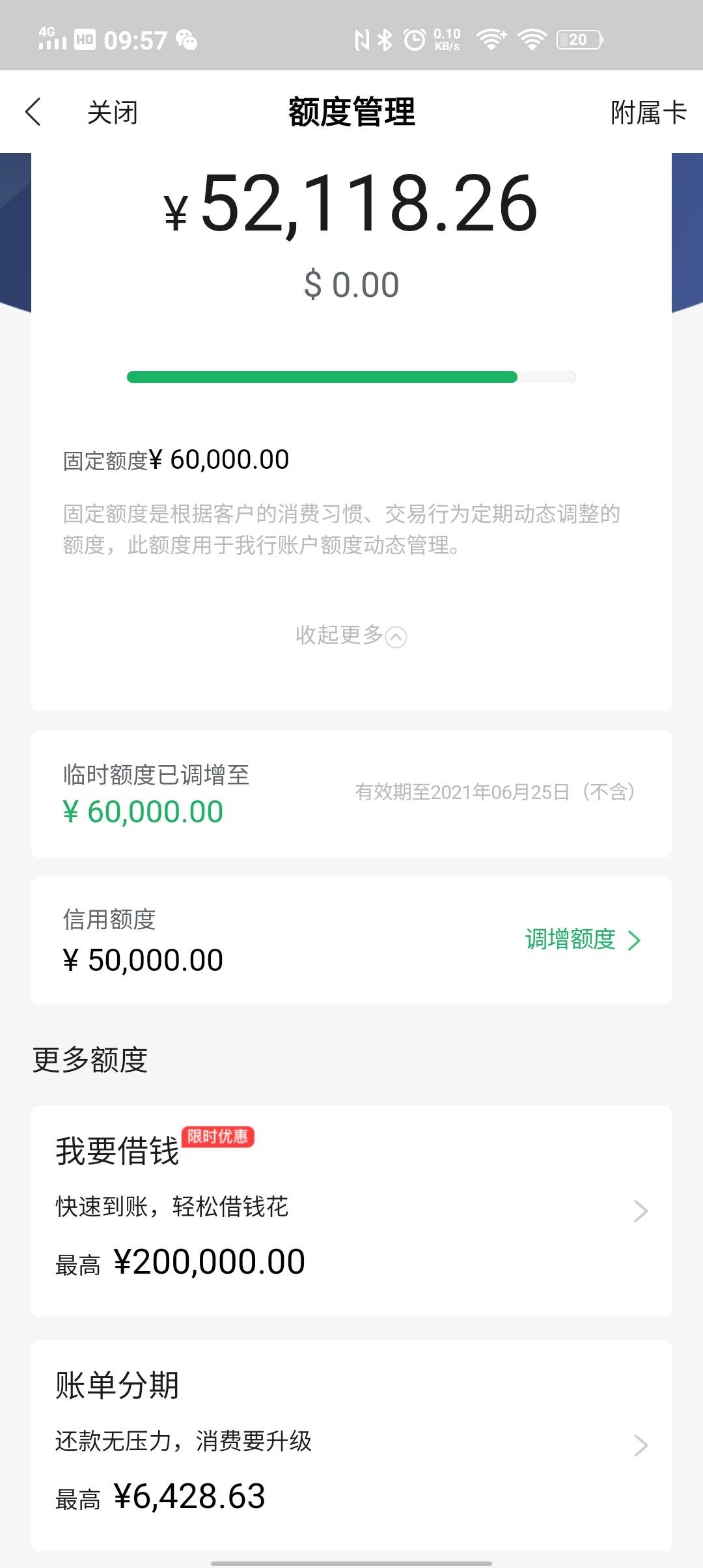
Task: Tap 调增额度 to raise the credit limit
Action: pyautogui.click(x=583, y=940)
